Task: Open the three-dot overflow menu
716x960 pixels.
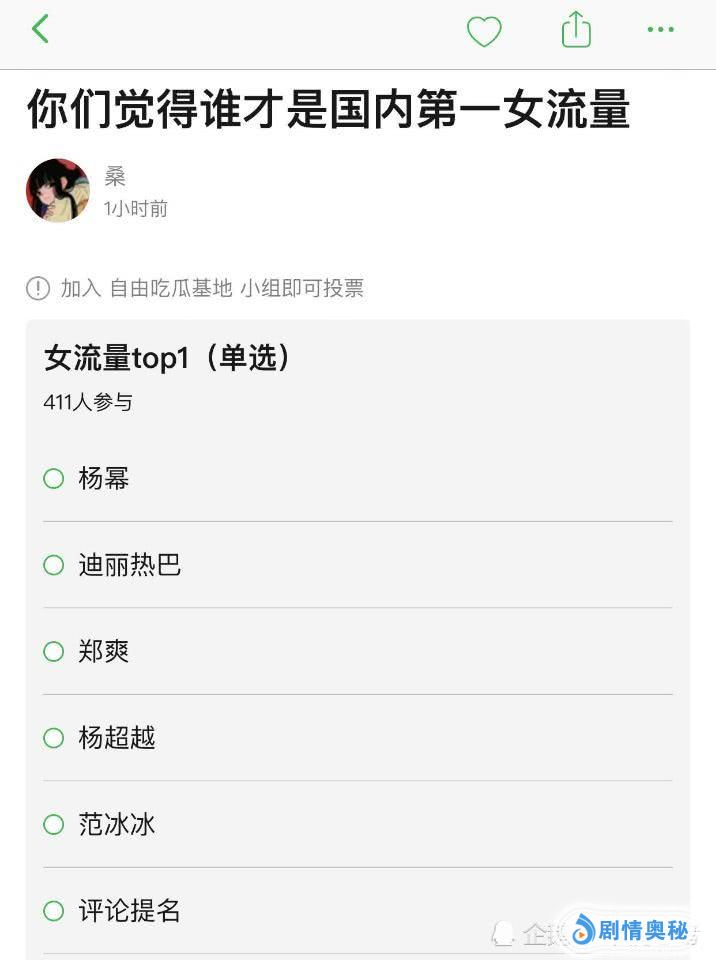Action: click(660, 30)
